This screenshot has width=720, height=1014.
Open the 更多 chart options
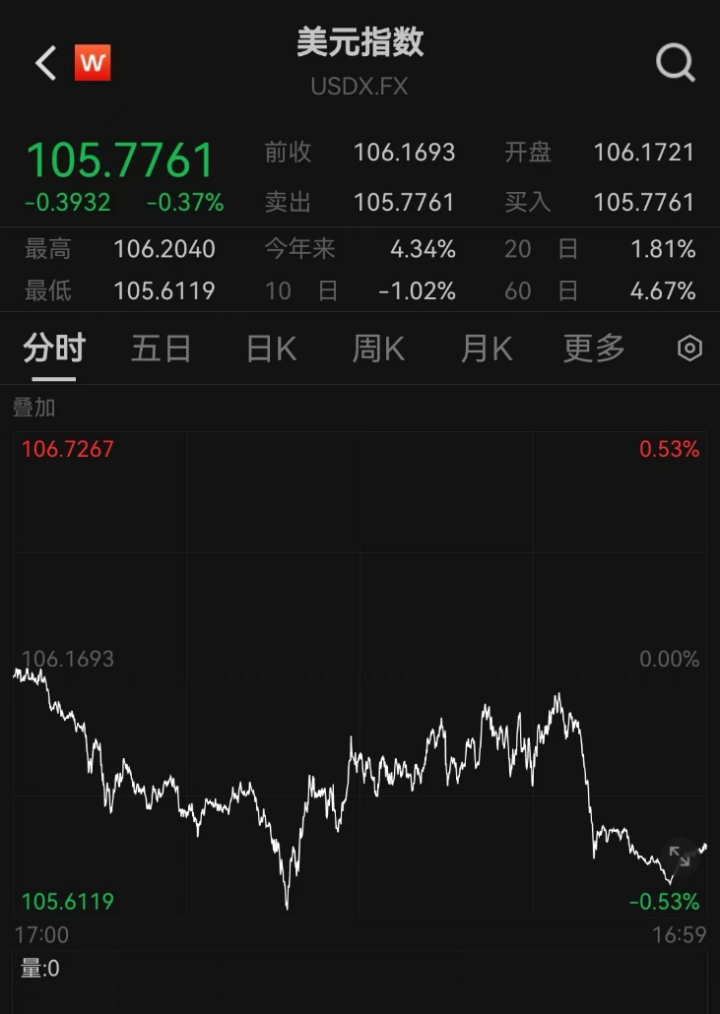pyautogui.click(x=594, y=348)
